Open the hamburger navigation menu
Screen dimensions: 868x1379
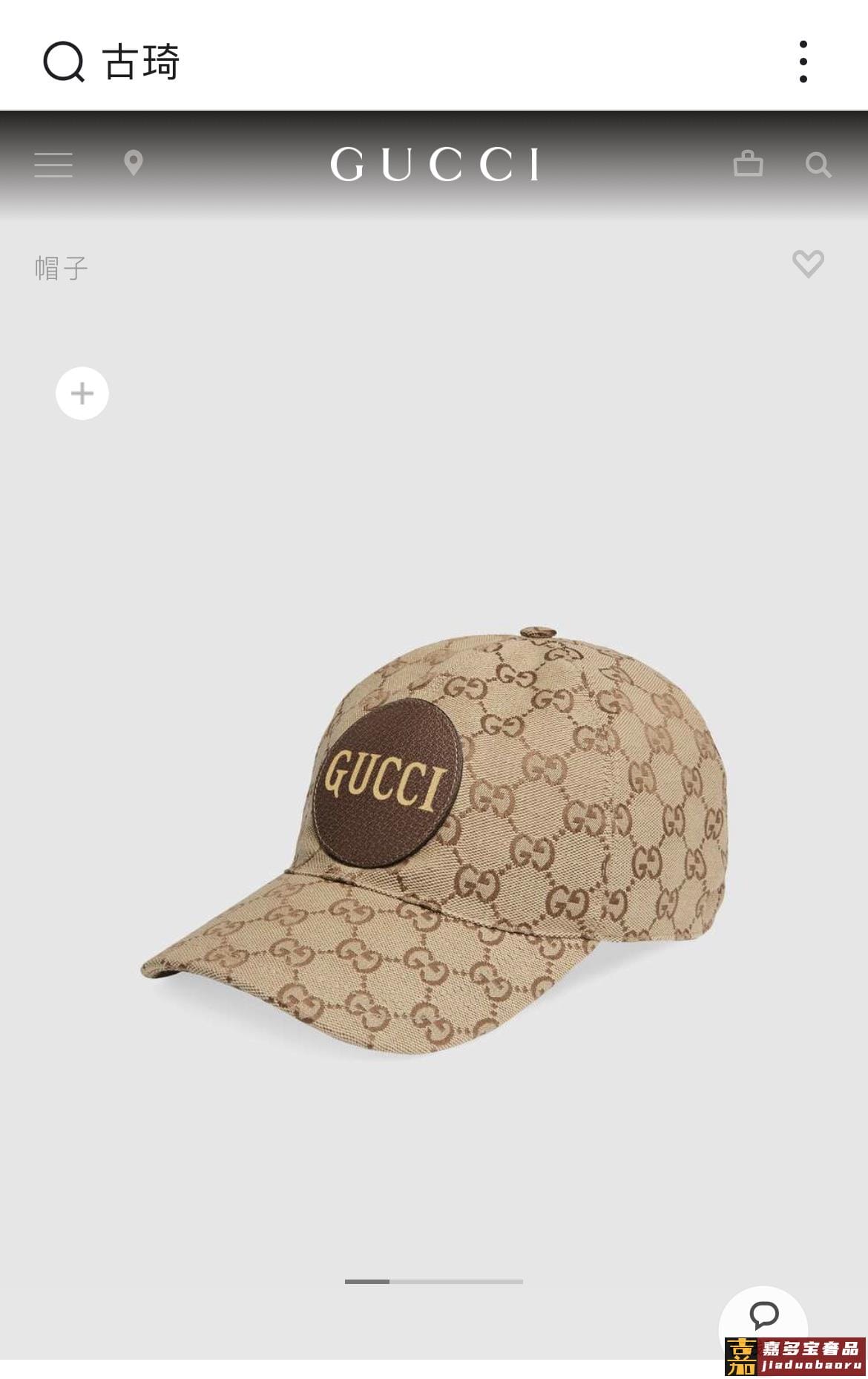[x=53, y=164]
